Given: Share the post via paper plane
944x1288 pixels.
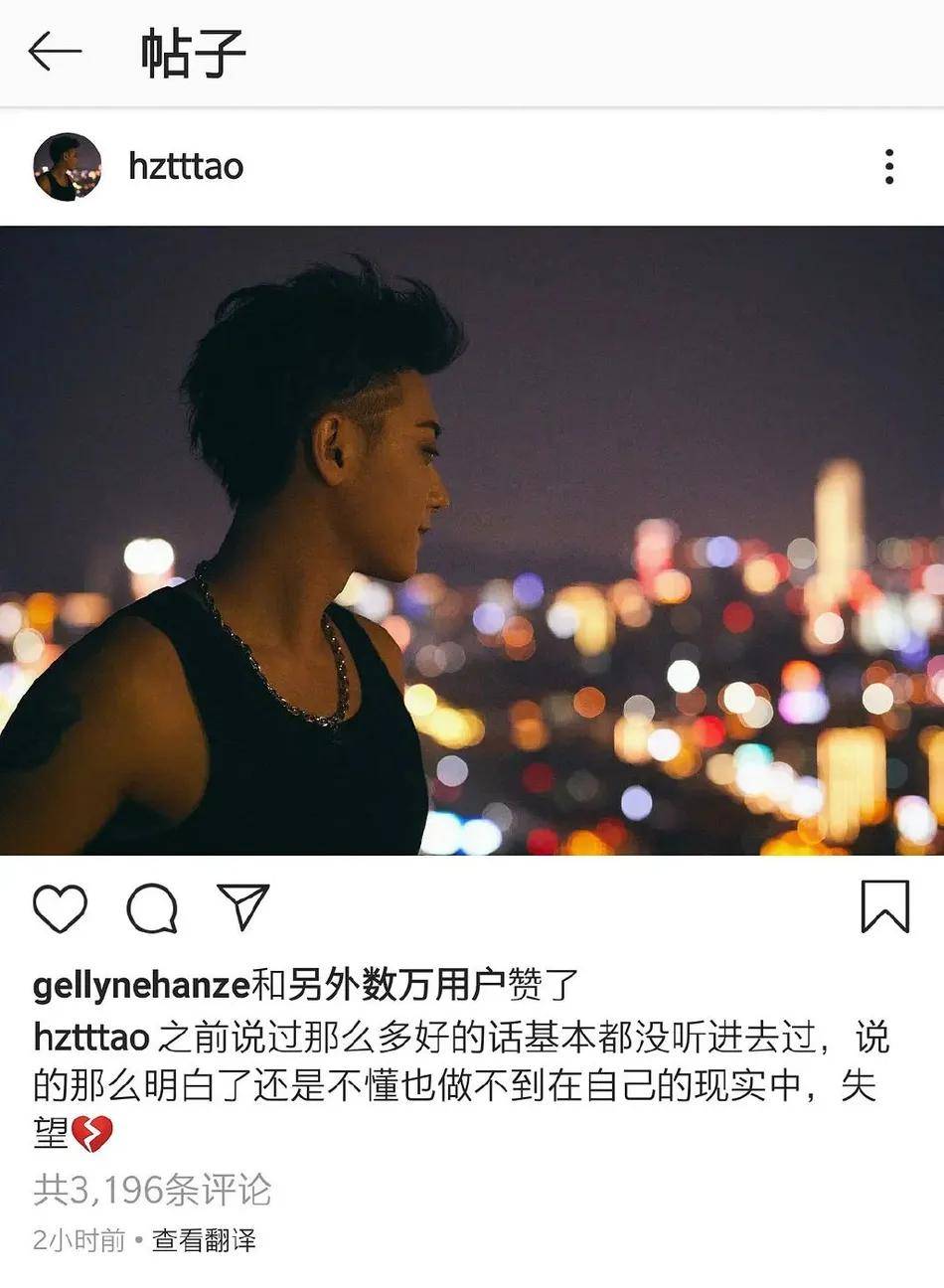Looking at the screenshot, I should tap(243, 906).
